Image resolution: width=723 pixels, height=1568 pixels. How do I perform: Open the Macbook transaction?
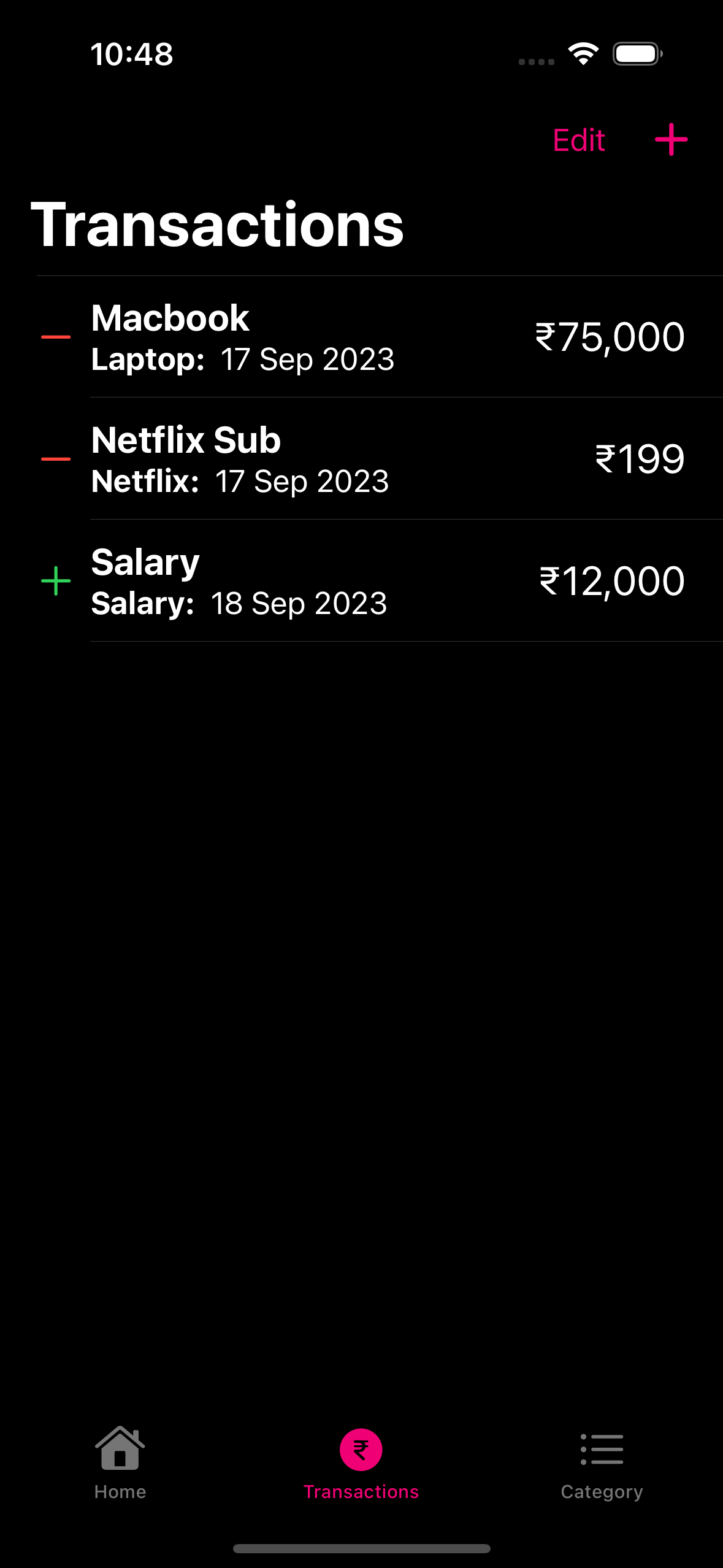click(362, 337)
